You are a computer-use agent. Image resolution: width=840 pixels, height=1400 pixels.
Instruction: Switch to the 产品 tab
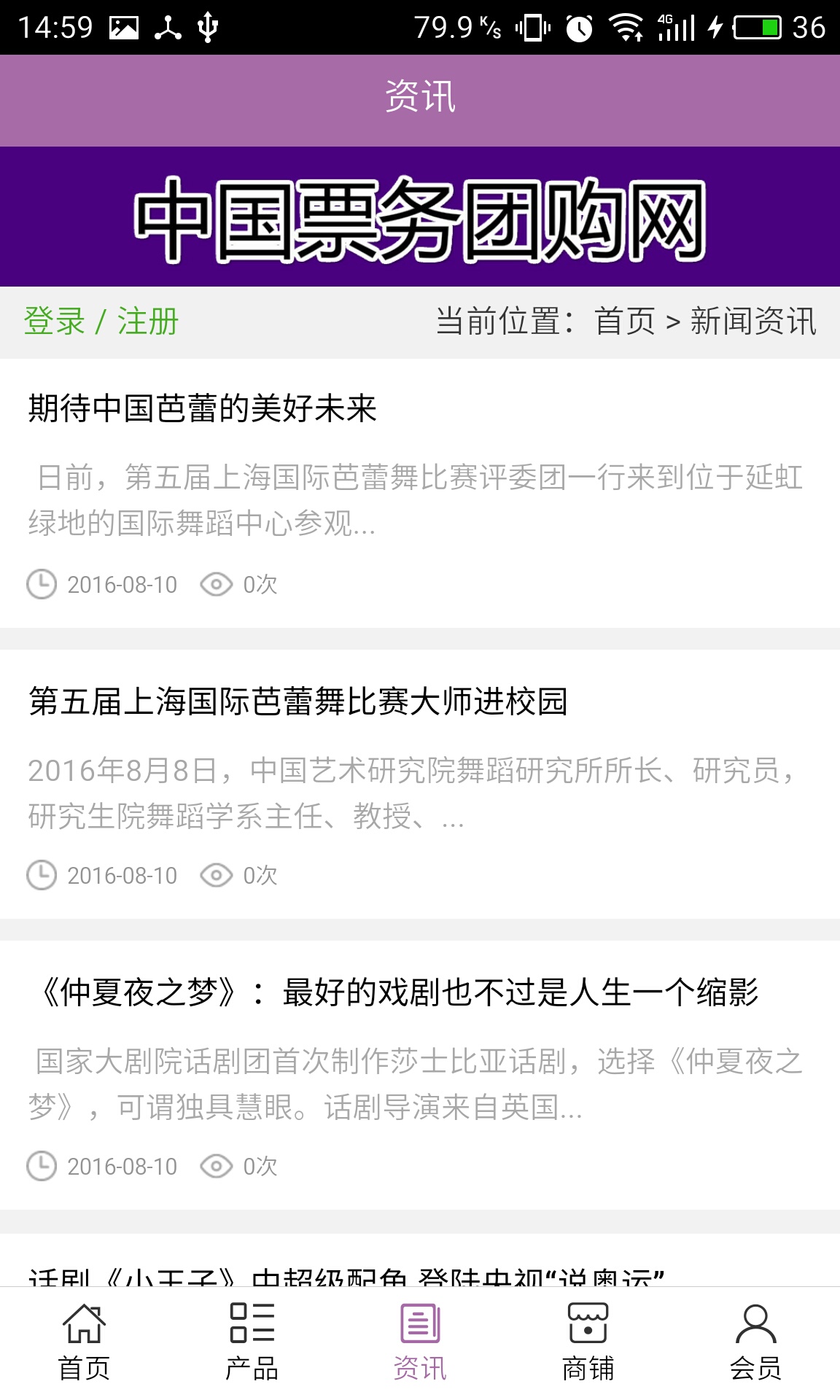tap(252, 1344)
